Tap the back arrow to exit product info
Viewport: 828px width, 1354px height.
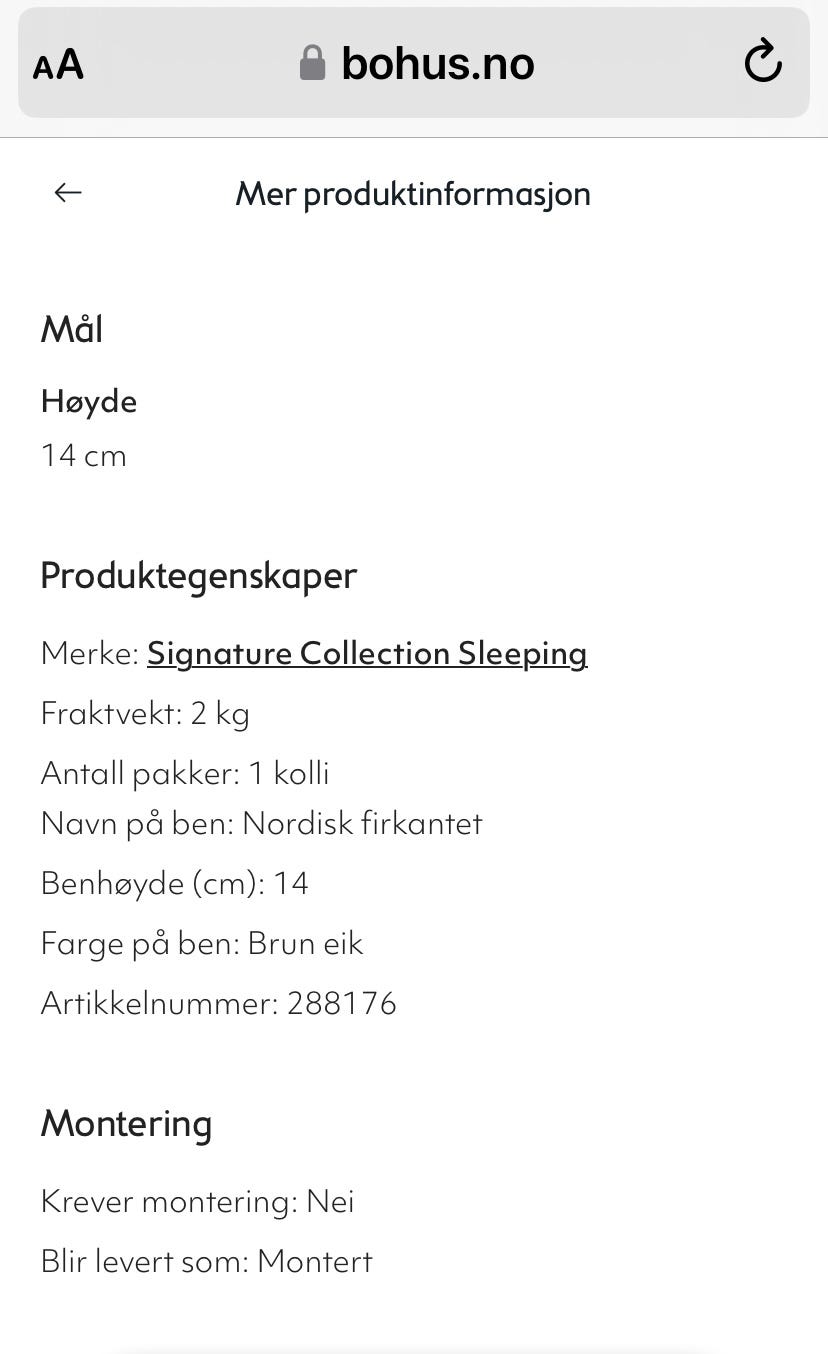point(67,192)
